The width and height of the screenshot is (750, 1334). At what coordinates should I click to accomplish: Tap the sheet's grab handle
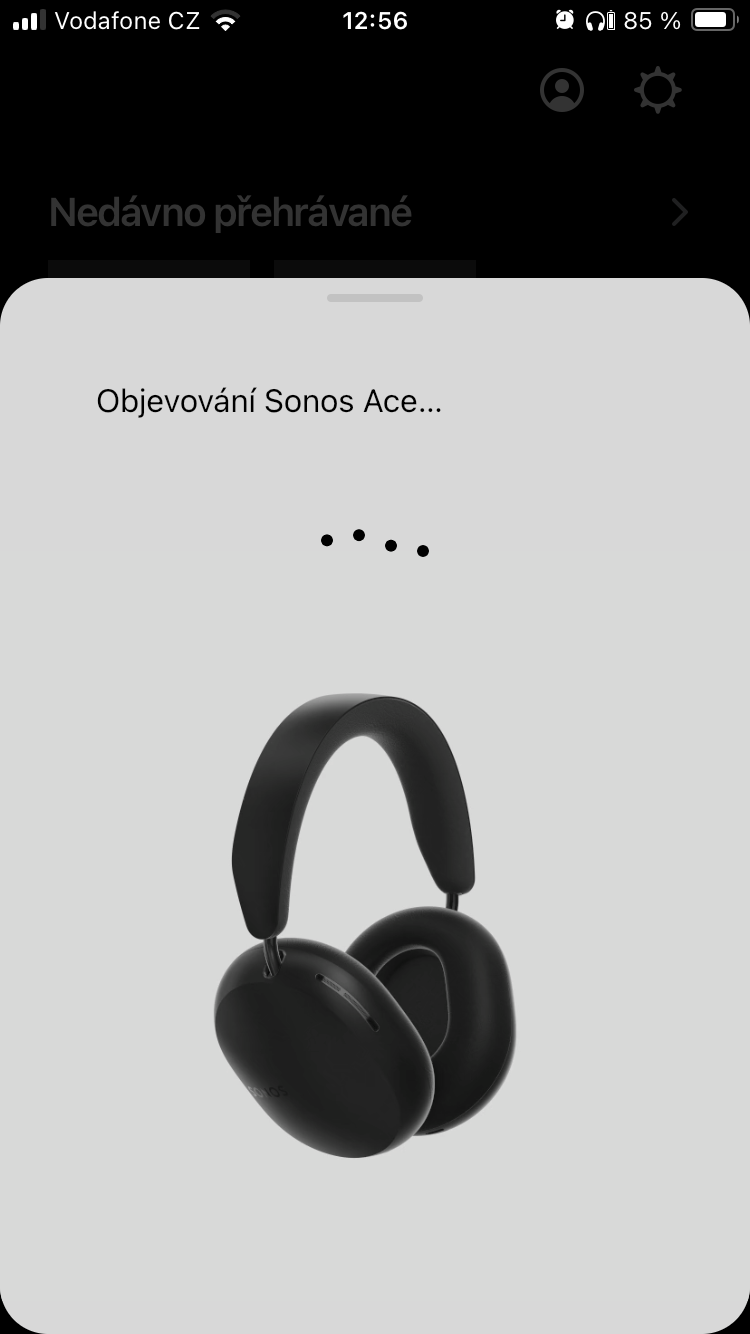(x=375, y=297)
